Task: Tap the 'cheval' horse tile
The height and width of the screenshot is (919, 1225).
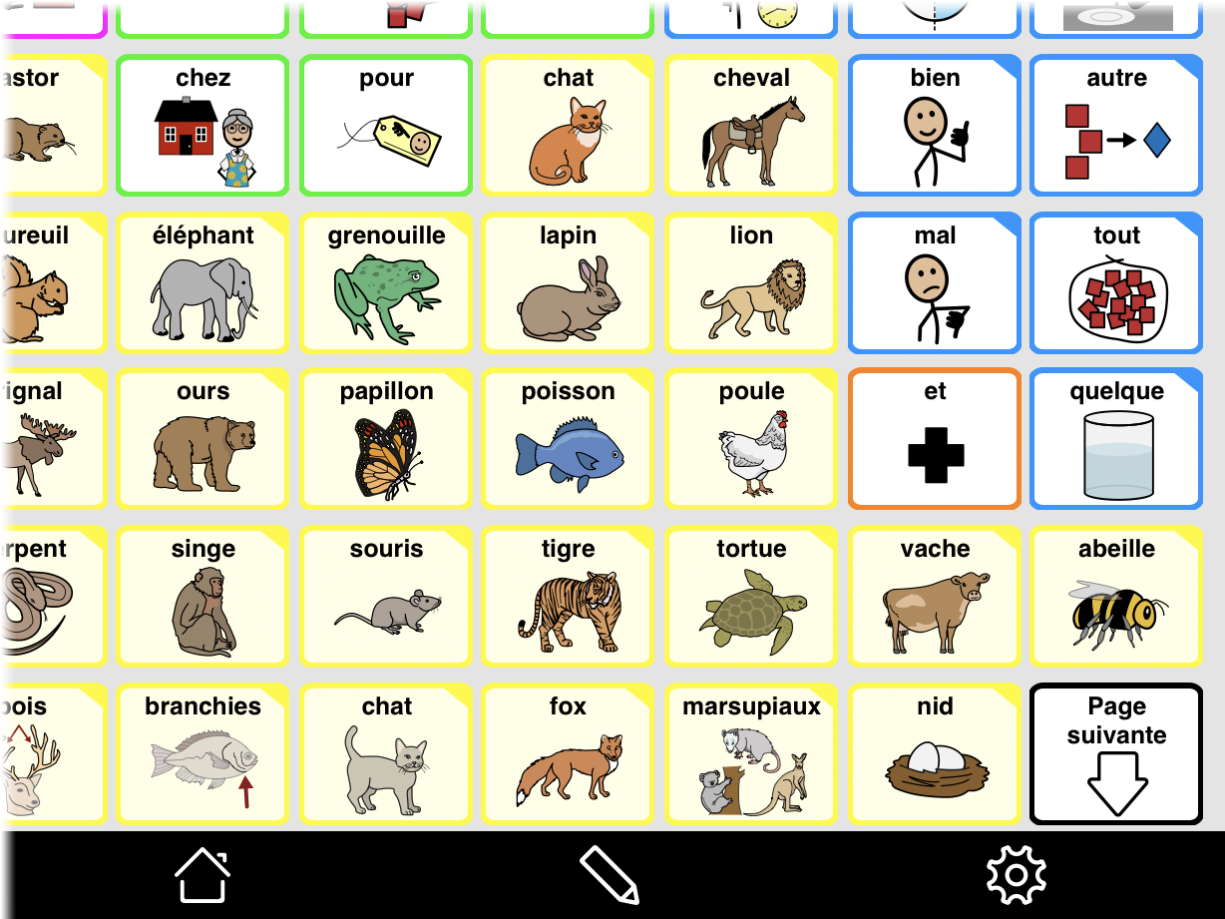Action: coord(752,125)
